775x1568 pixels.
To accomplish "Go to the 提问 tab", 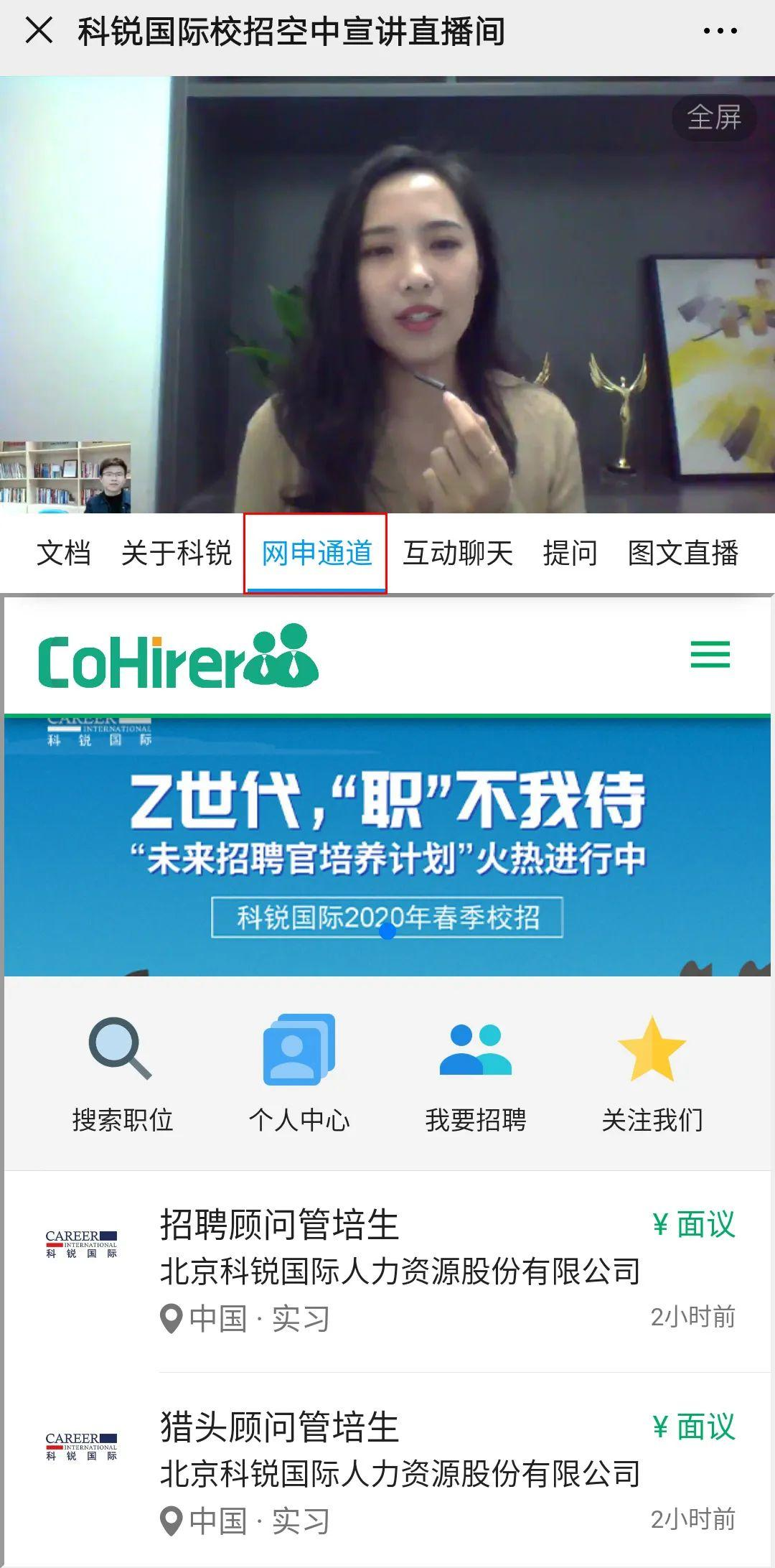I will pyautogui.click(x=570, y=553).
